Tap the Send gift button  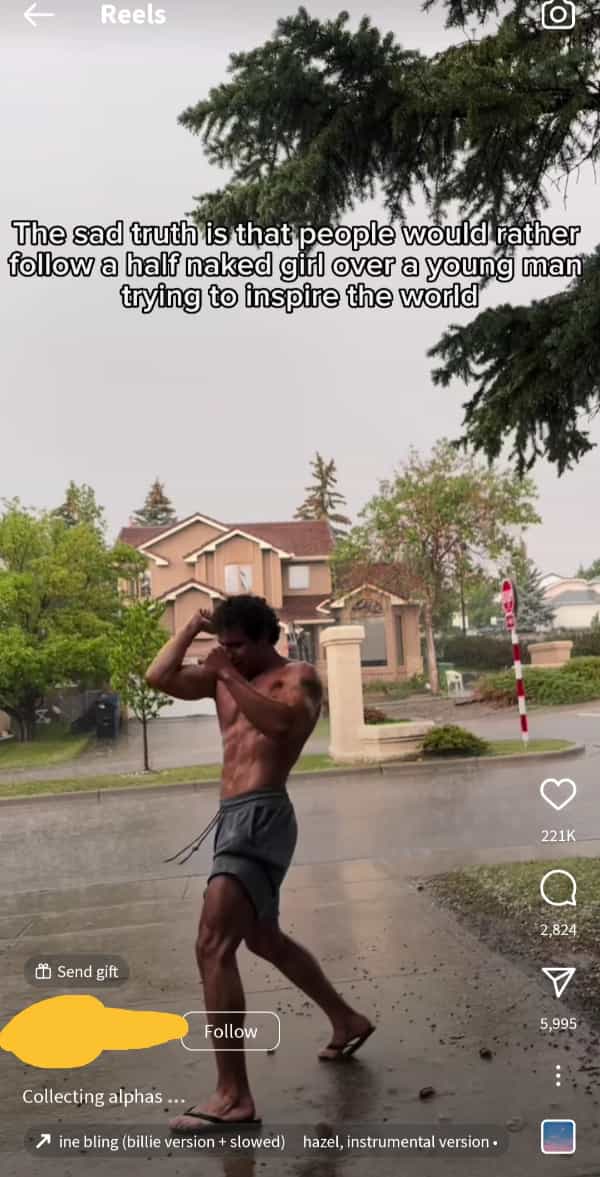77,971
